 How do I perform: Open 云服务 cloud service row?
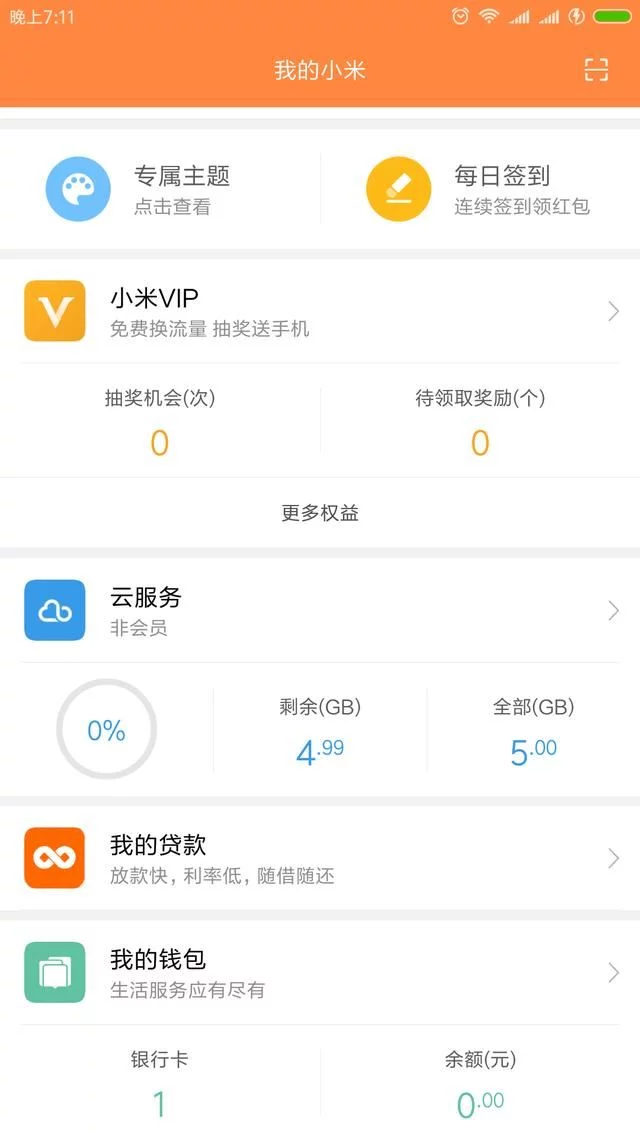tap(320, 610)
